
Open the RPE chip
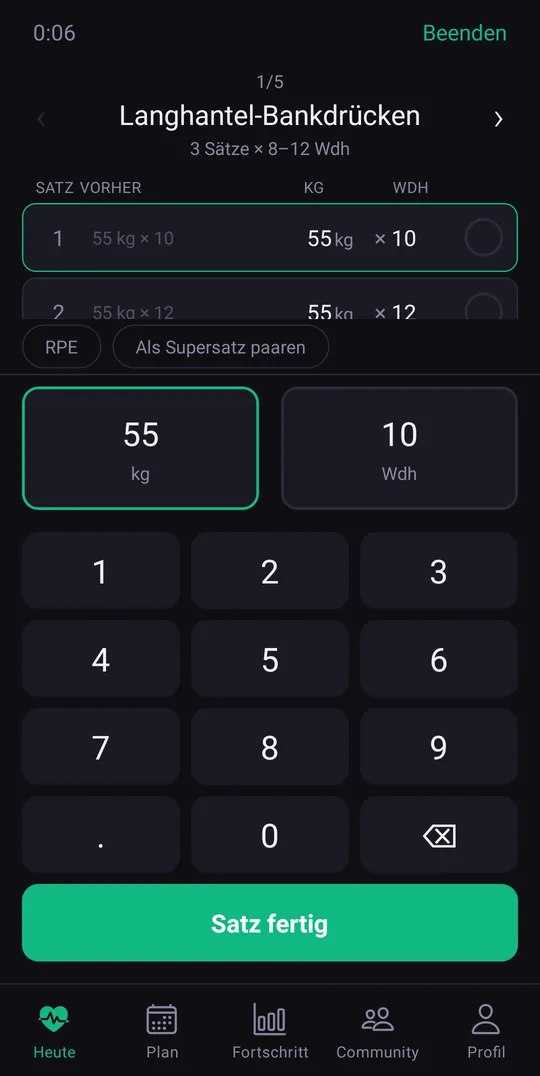pos(62,347)
